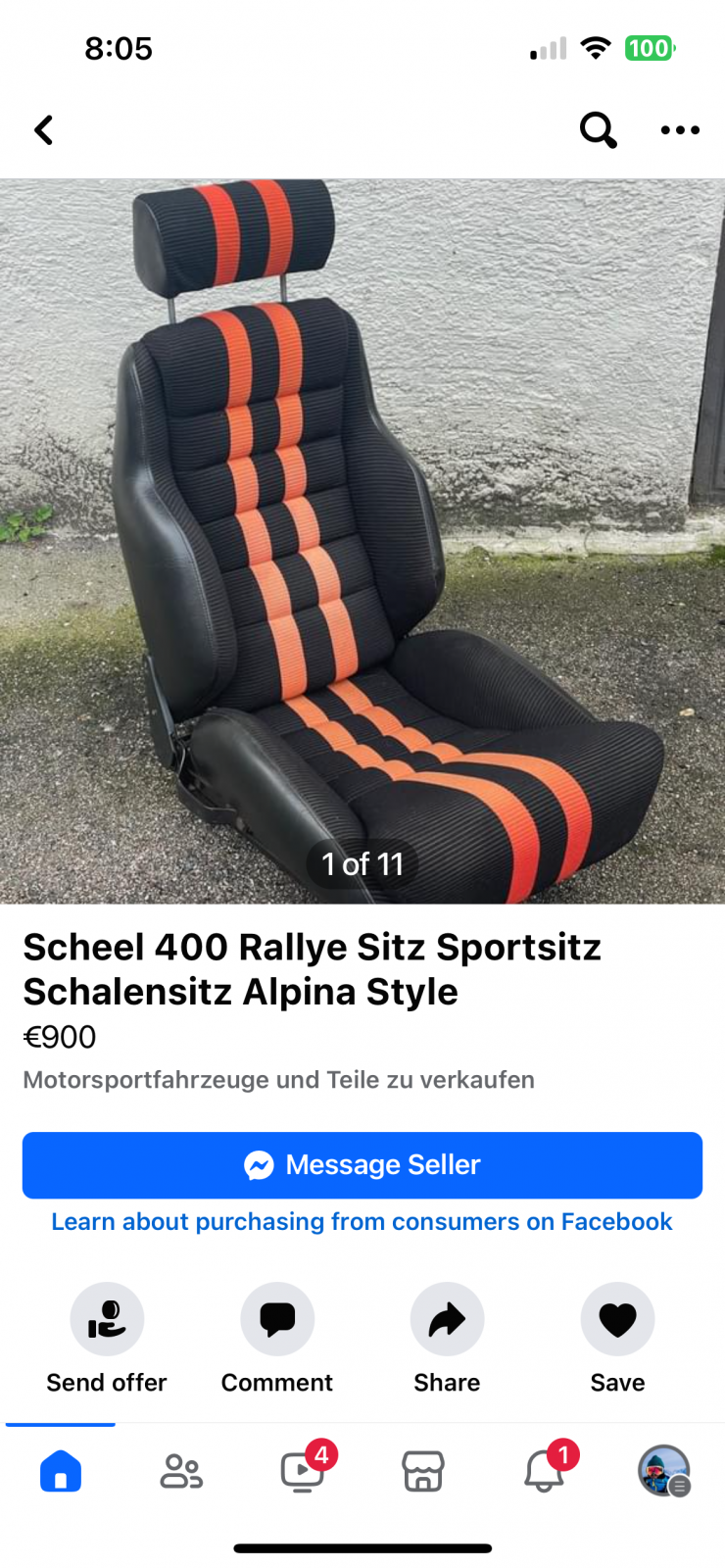Go back using the top-left arrow
The image size is (725, 1568).
click(44, 130)
